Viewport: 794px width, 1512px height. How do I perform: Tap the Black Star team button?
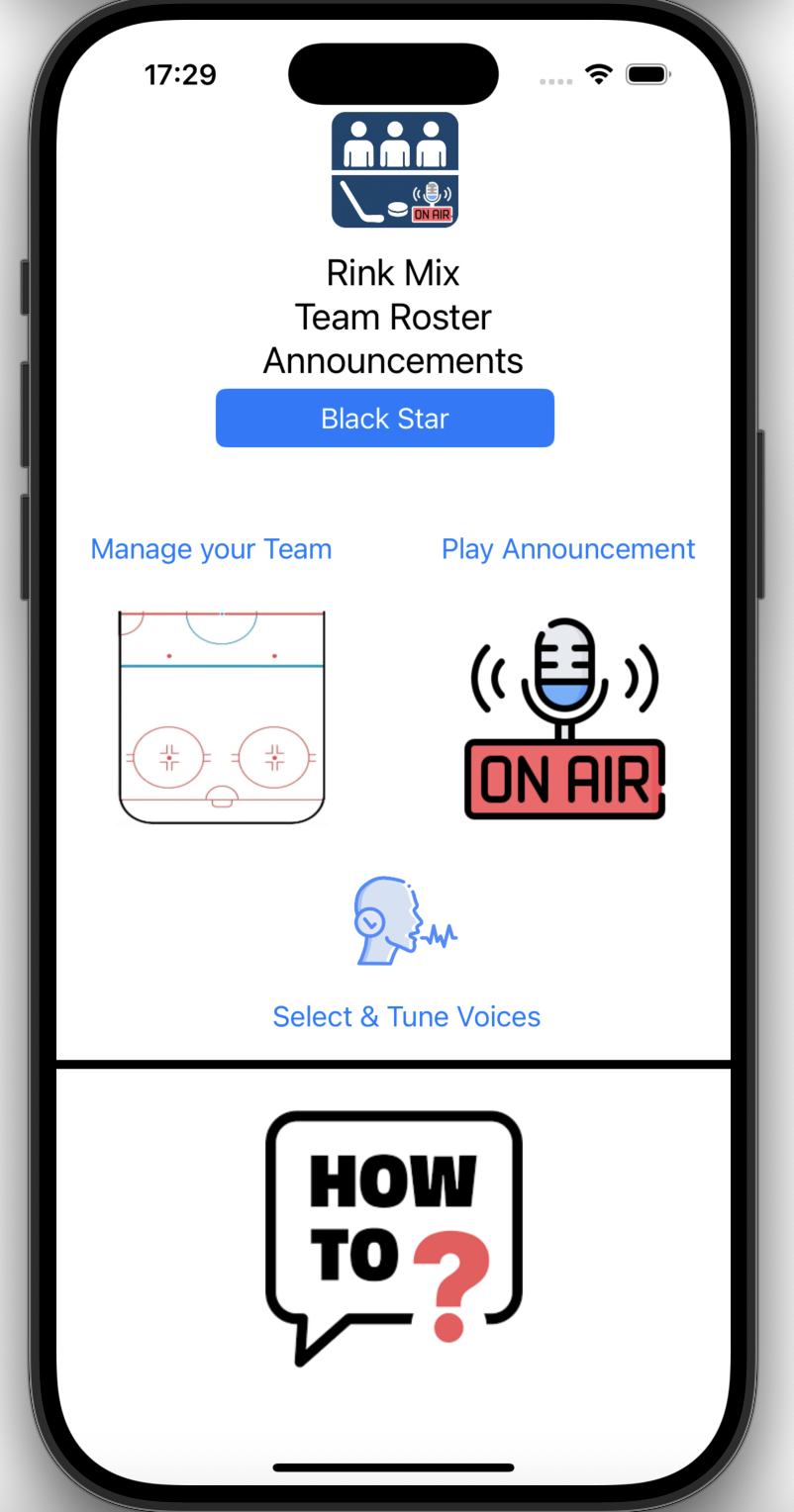[x=385, y=418]
